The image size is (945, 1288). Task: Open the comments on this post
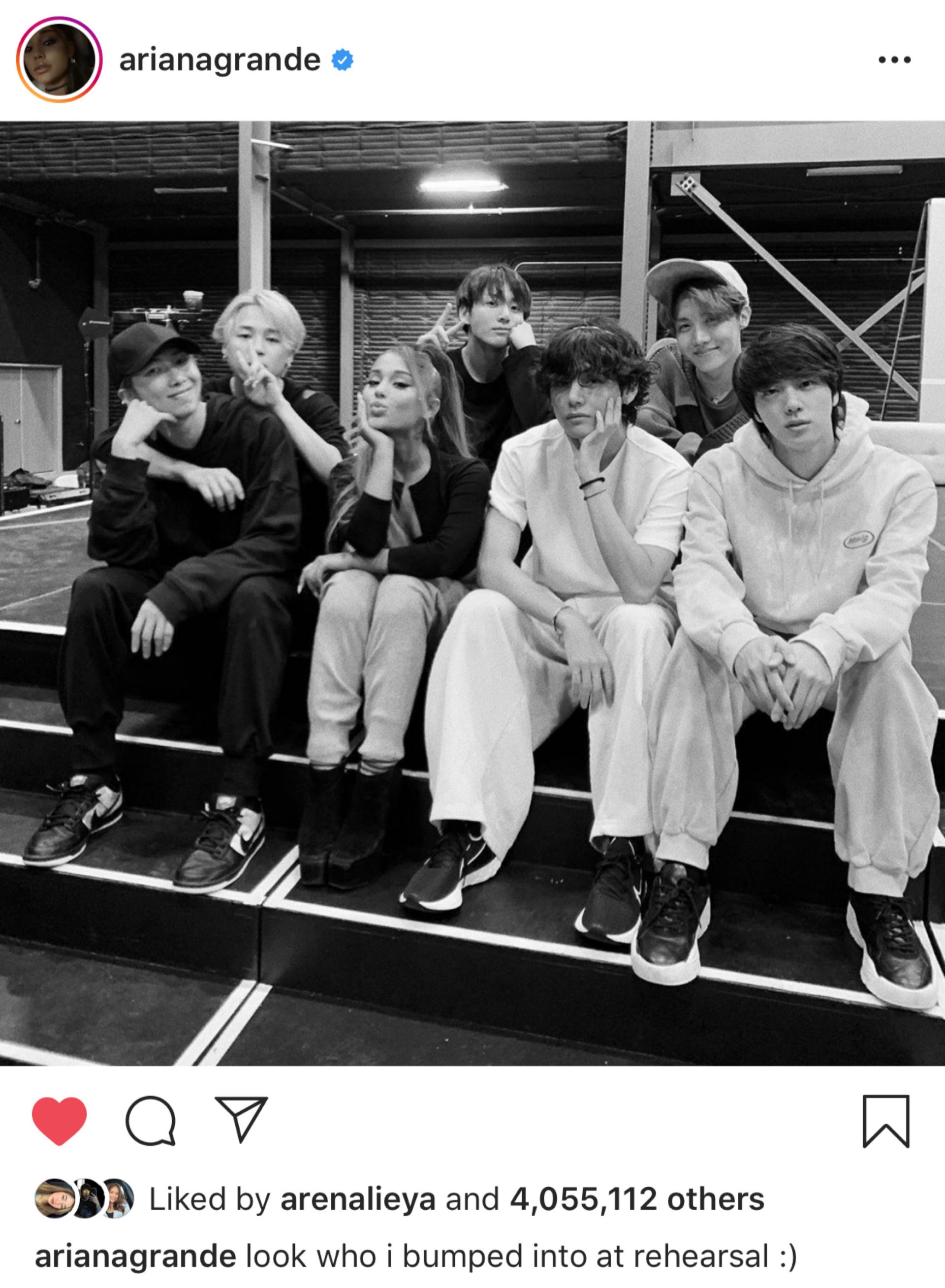tap(151, 1121)
